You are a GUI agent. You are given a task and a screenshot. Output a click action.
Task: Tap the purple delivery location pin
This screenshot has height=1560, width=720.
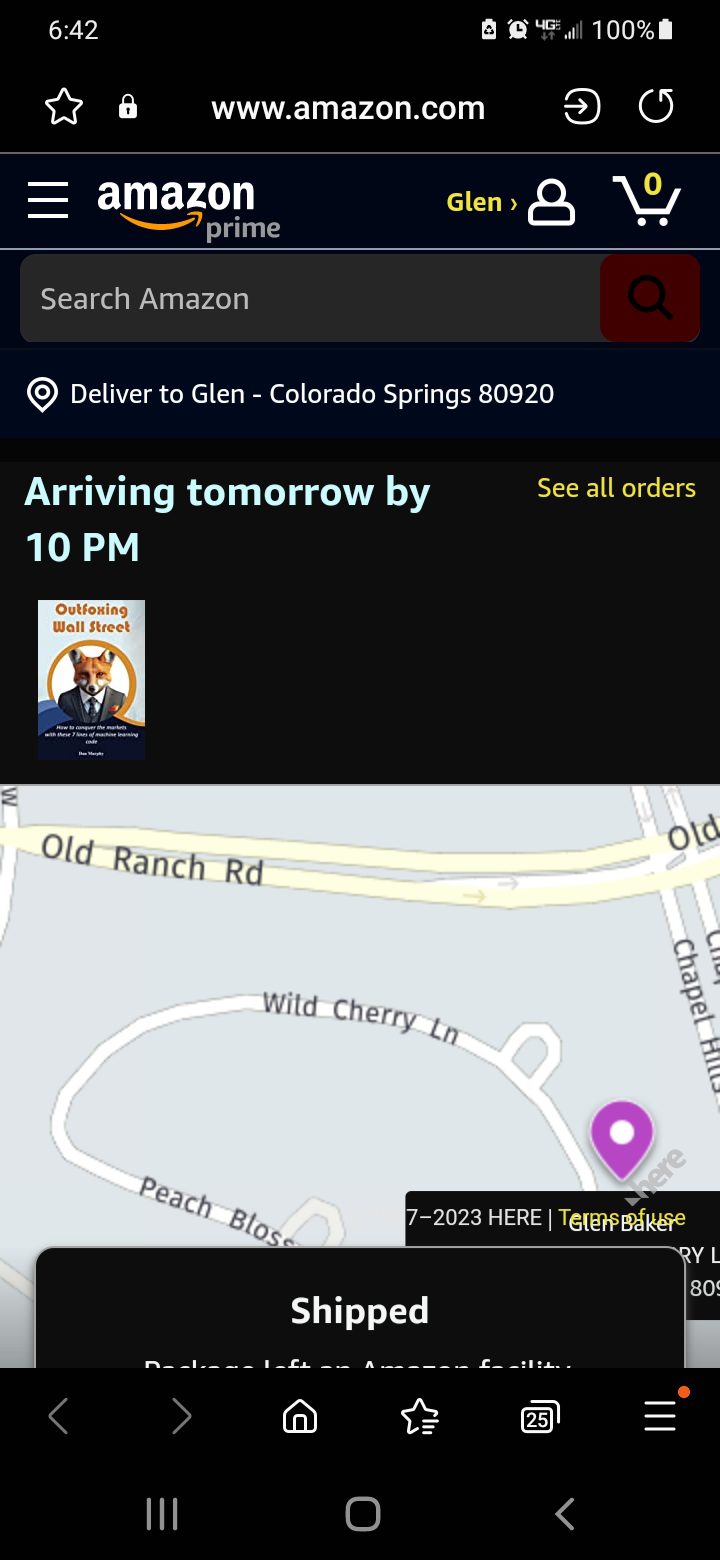tap(622, 1137)
